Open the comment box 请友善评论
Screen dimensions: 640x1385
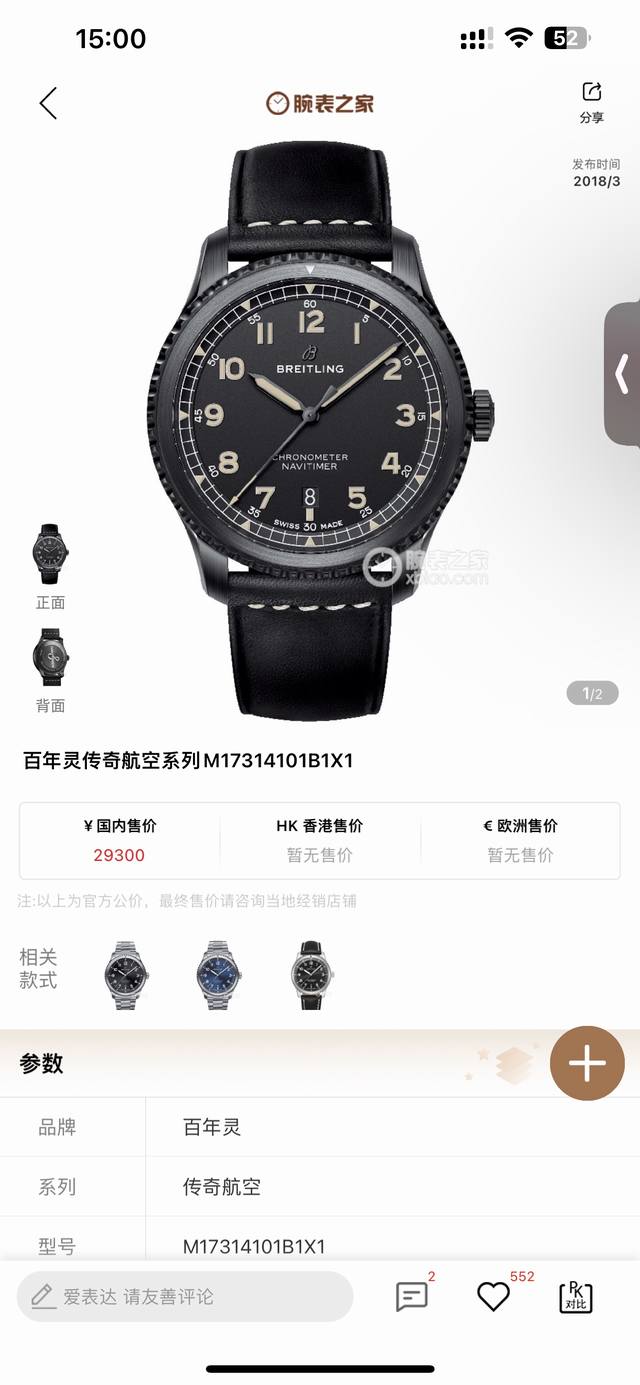coord(185,1297)
